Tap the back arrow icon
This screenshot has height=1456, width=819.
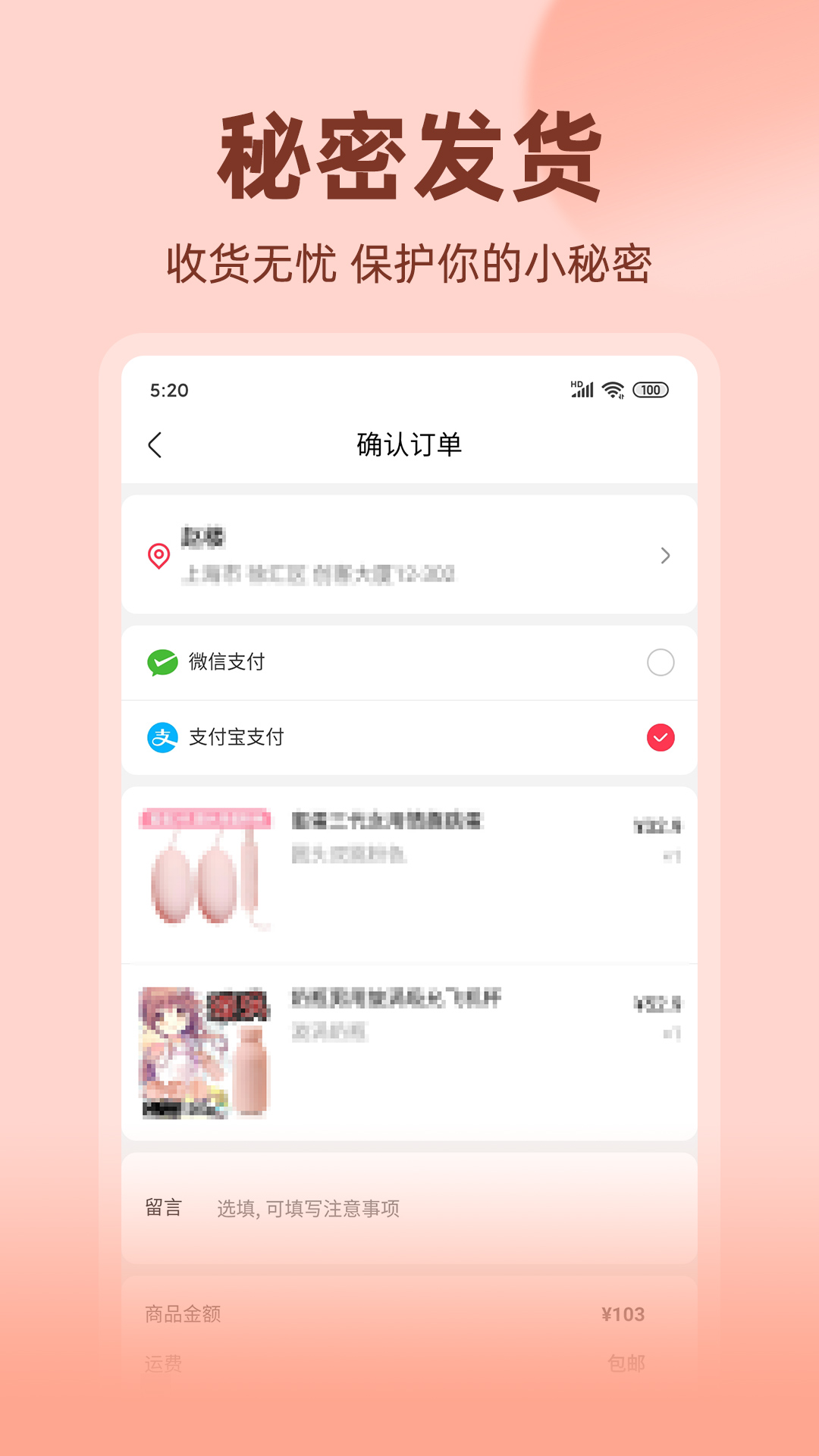(156, 445)
